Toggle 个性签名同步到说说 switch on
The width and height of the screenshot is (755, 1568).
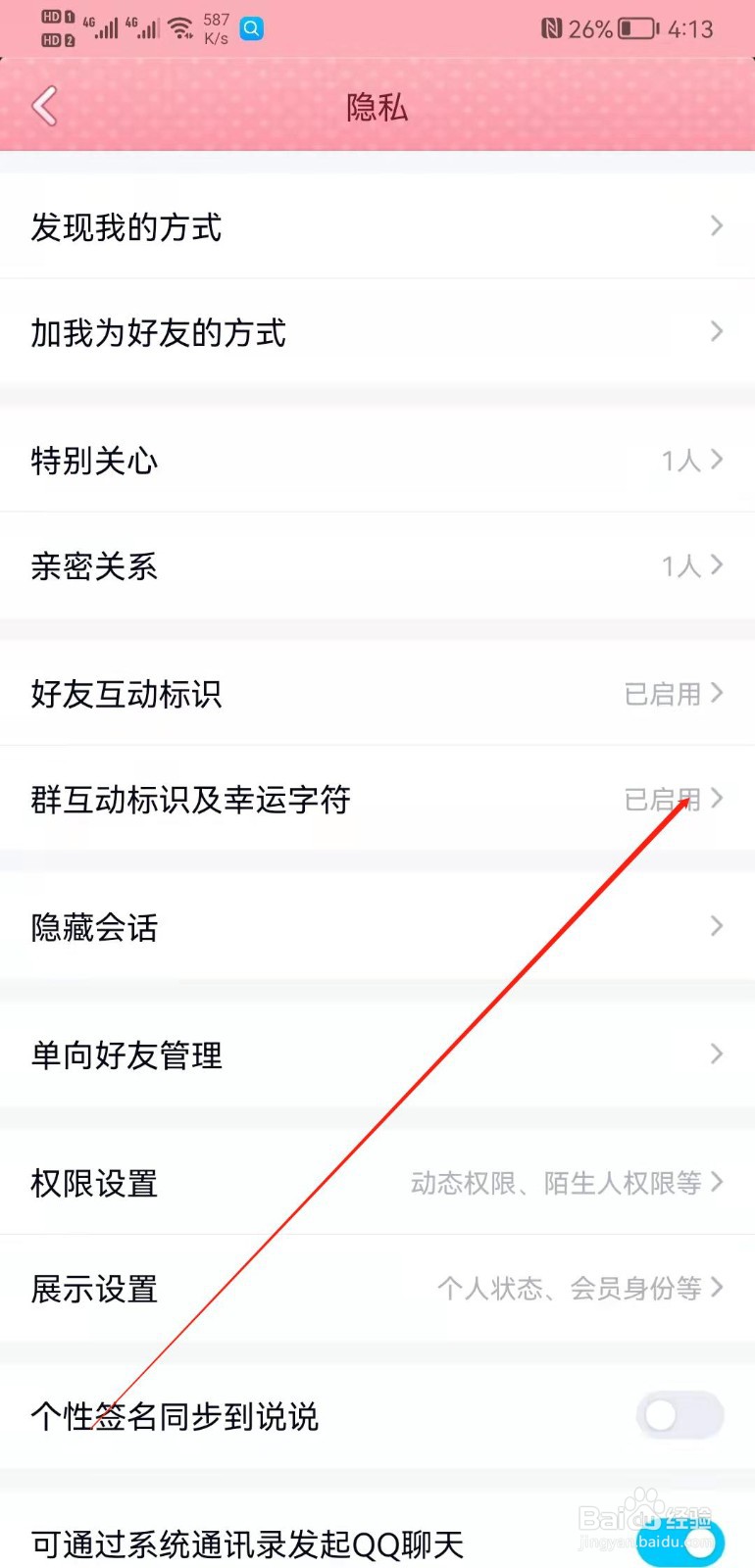679,1416
